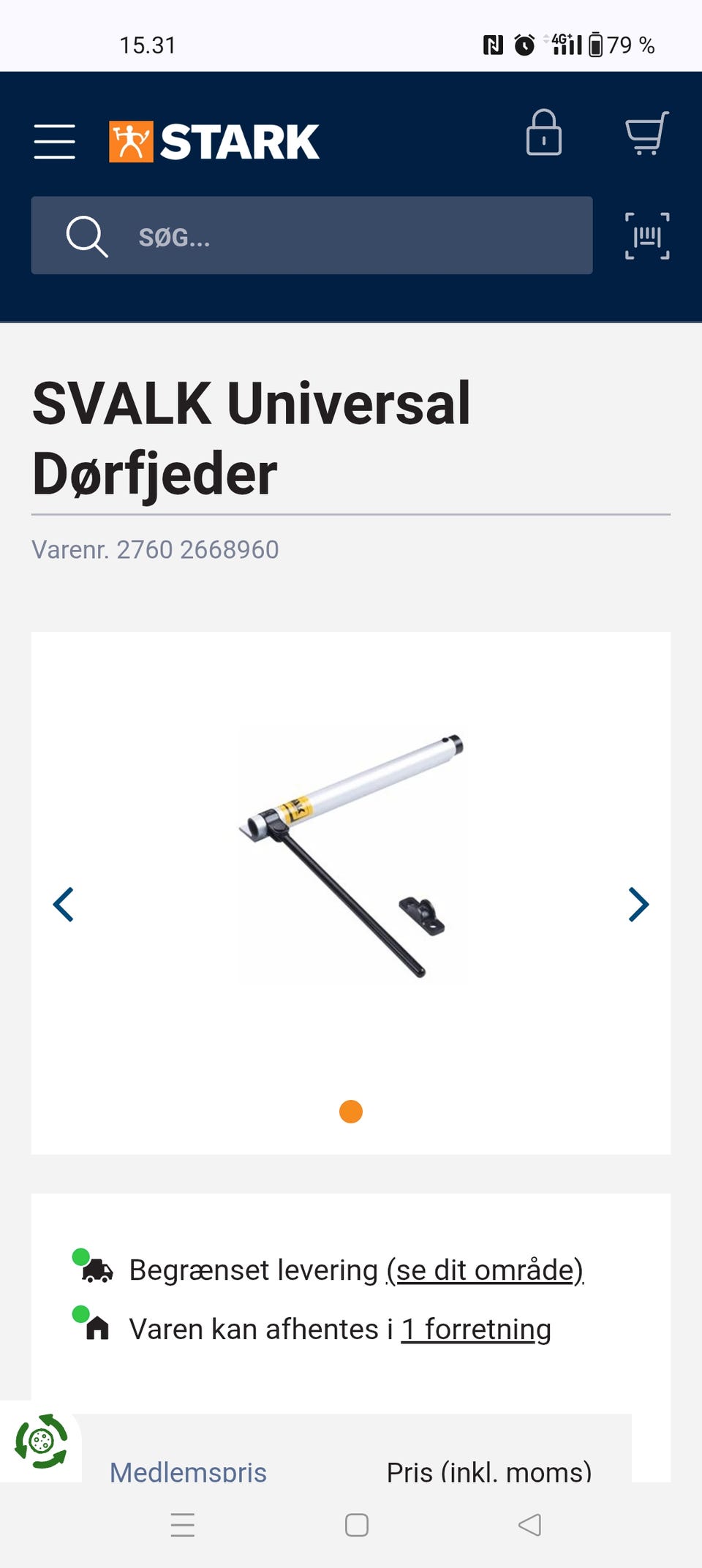Tap the SØG search input field
The width and height of the screenshot is (702, 1568).
311,235
